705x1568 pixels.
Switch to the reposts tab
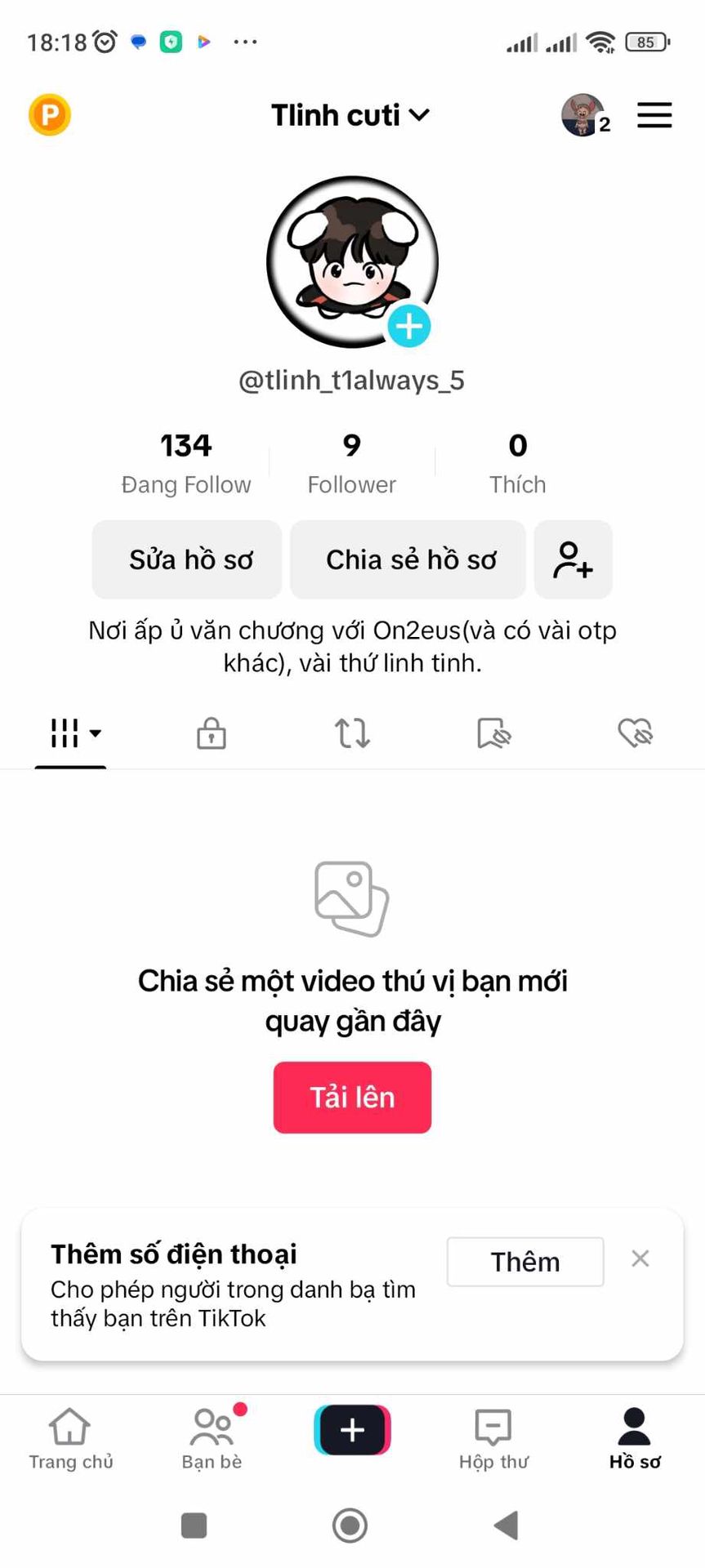(x=352, y=733)
